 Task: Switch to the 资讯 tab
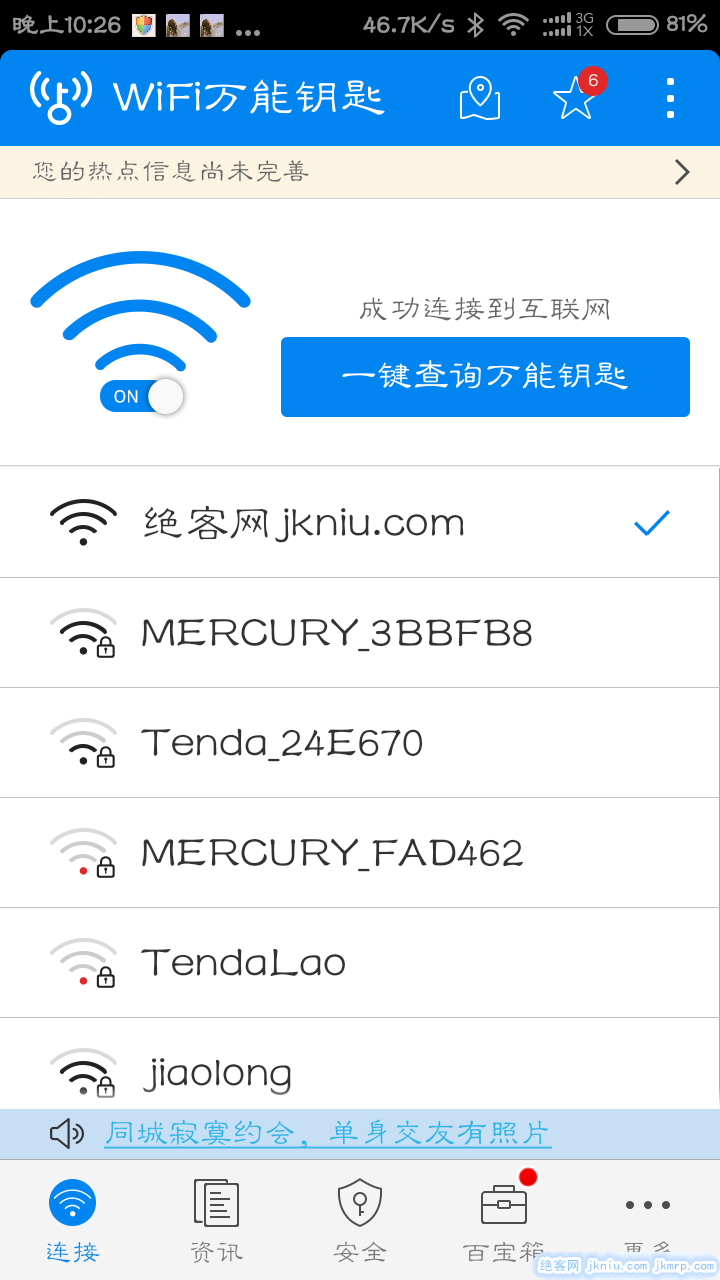[x=216, y=1220]
